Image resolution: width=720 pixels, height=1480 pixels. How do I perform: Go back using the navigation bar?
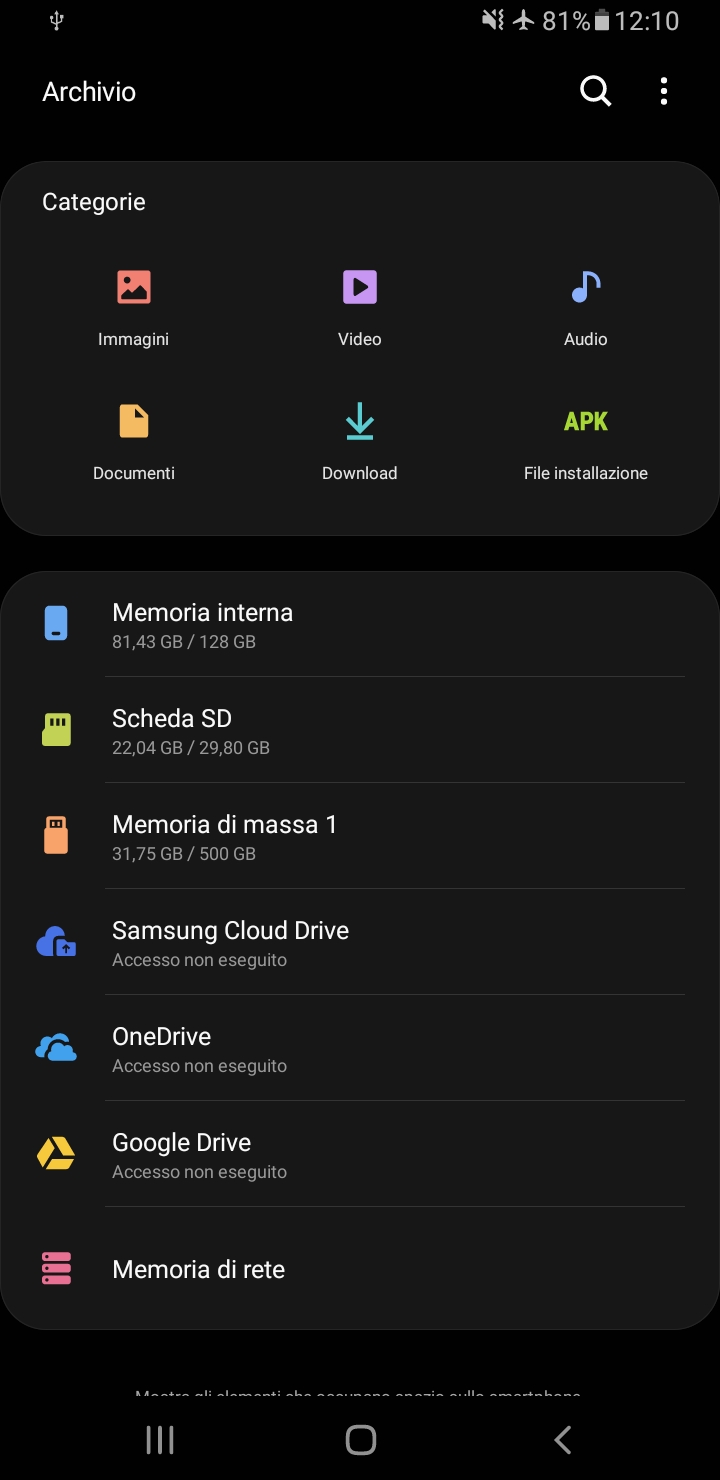coord(562,1440)
